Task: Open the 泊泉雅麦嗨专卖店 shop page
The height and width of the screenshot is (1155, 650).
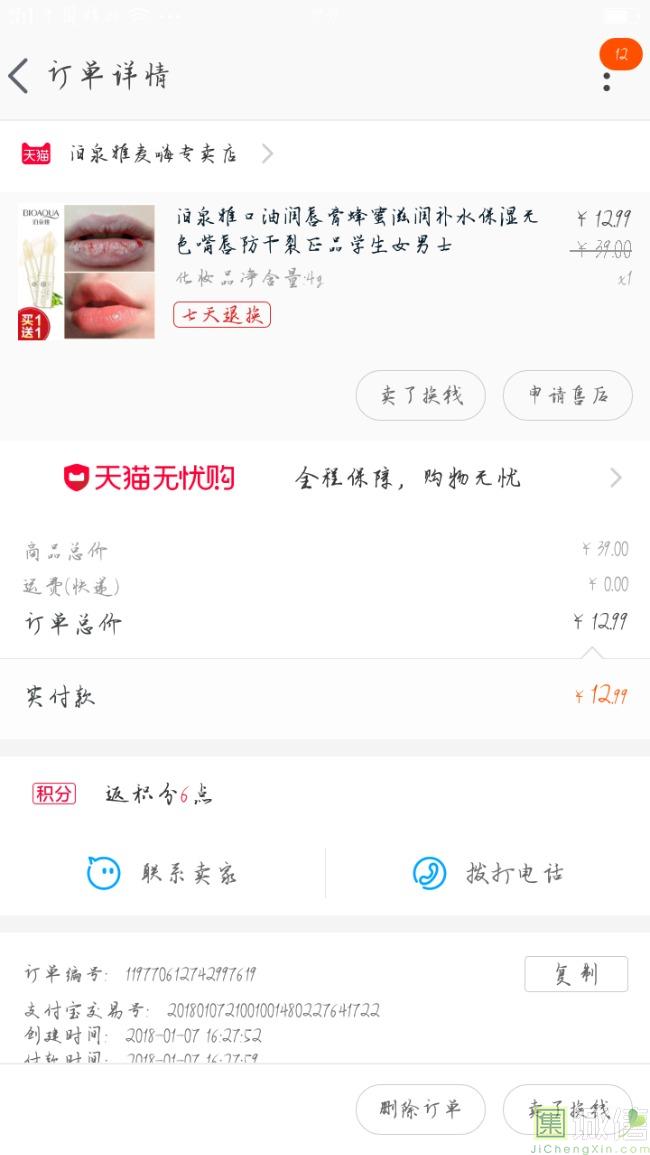Action: (x=155, y=154)
